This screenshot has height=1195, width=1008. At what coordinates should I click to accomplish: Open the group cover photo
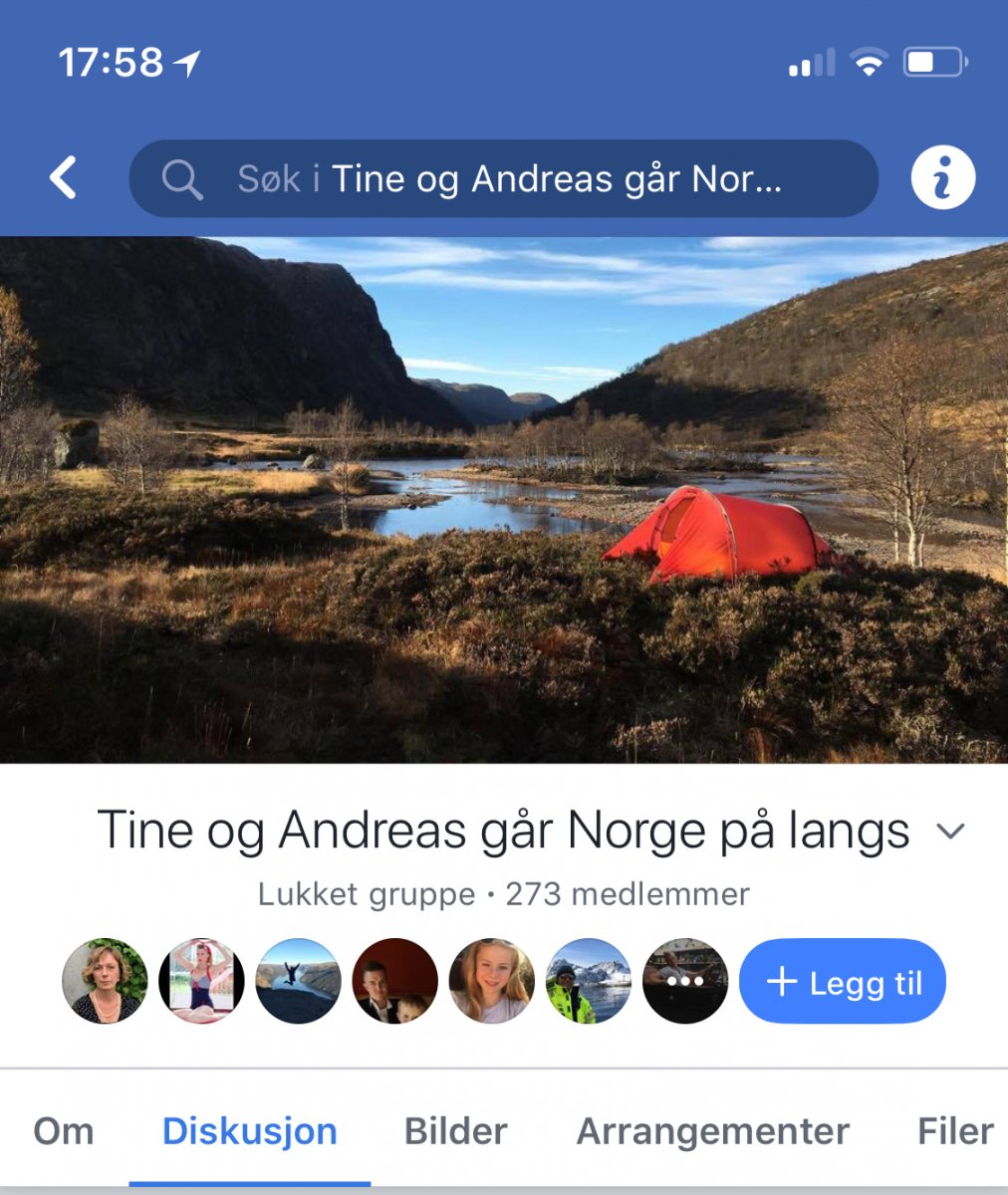[x=504, y=498]
